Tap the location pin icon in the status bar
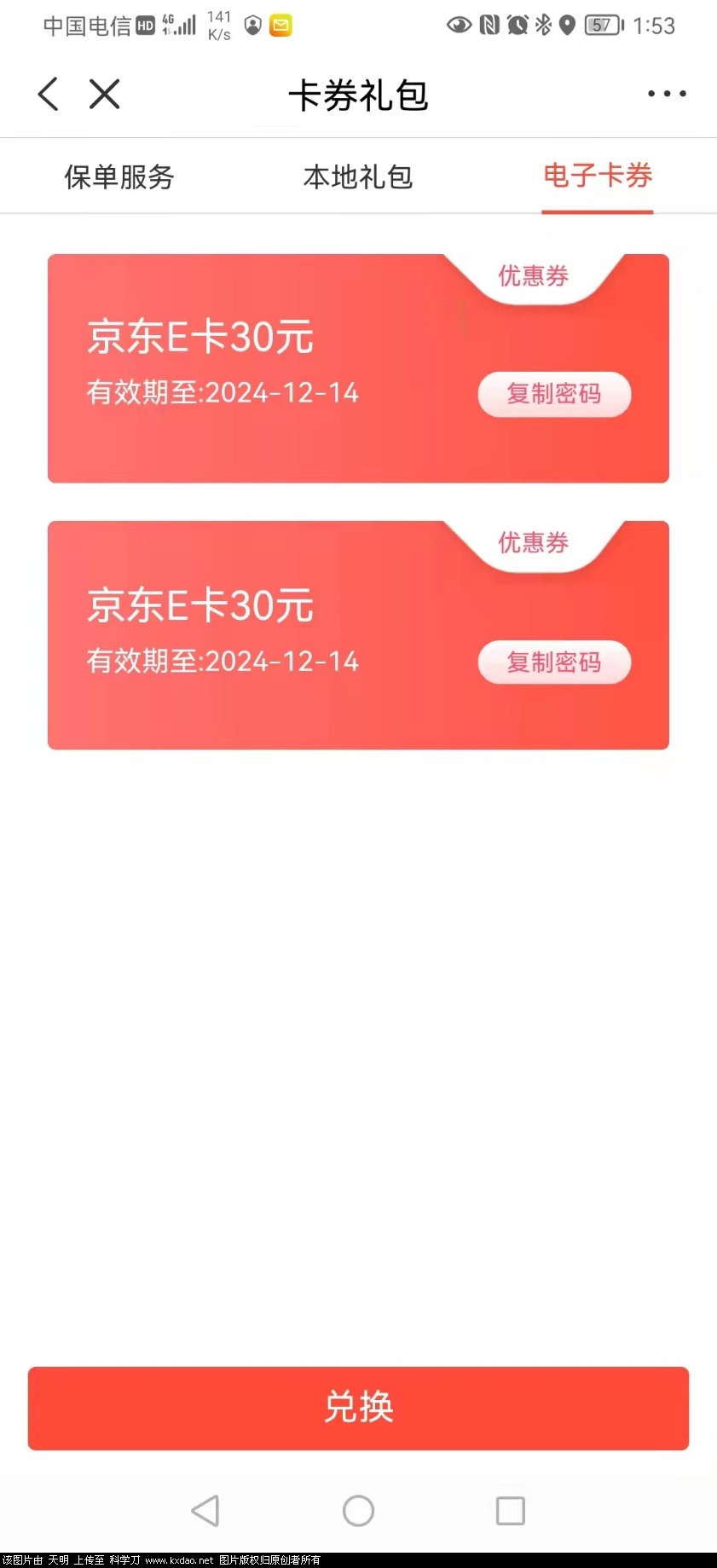Viewport: 717px width, 1568px height. 566,26
